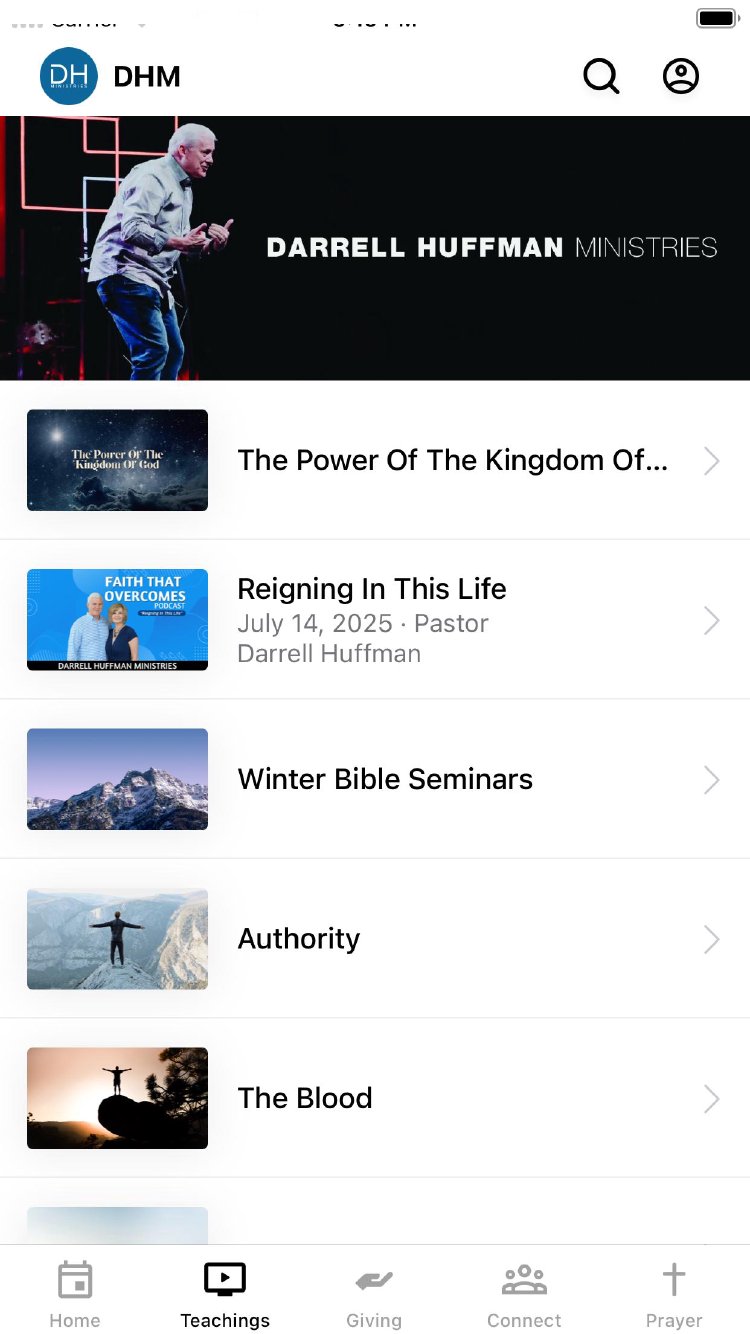Open The Blood series
The width and height of the screenshot is (750, 1334).
[x=305, y=1098]
